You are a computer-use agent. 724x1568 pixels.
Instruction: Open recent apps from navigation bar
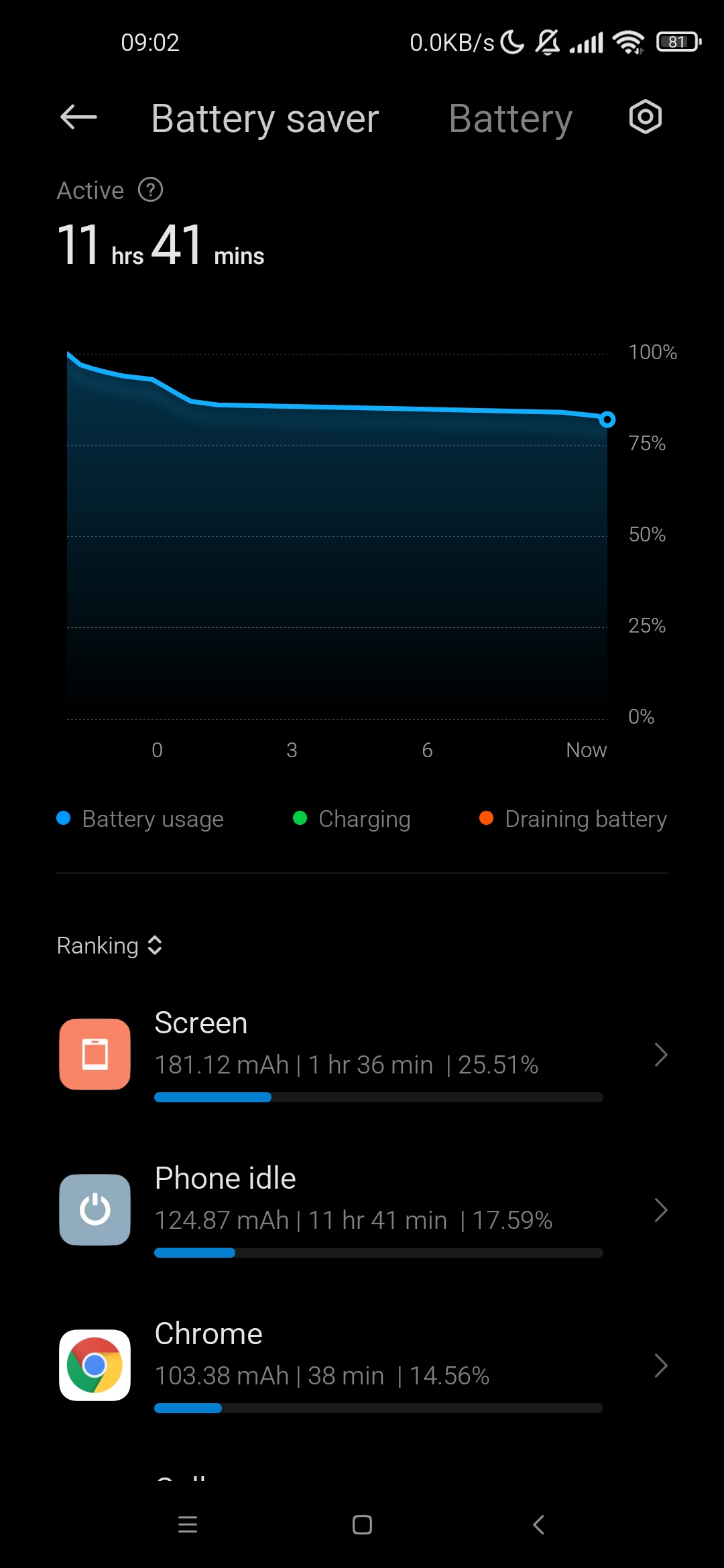[188, 1525]
